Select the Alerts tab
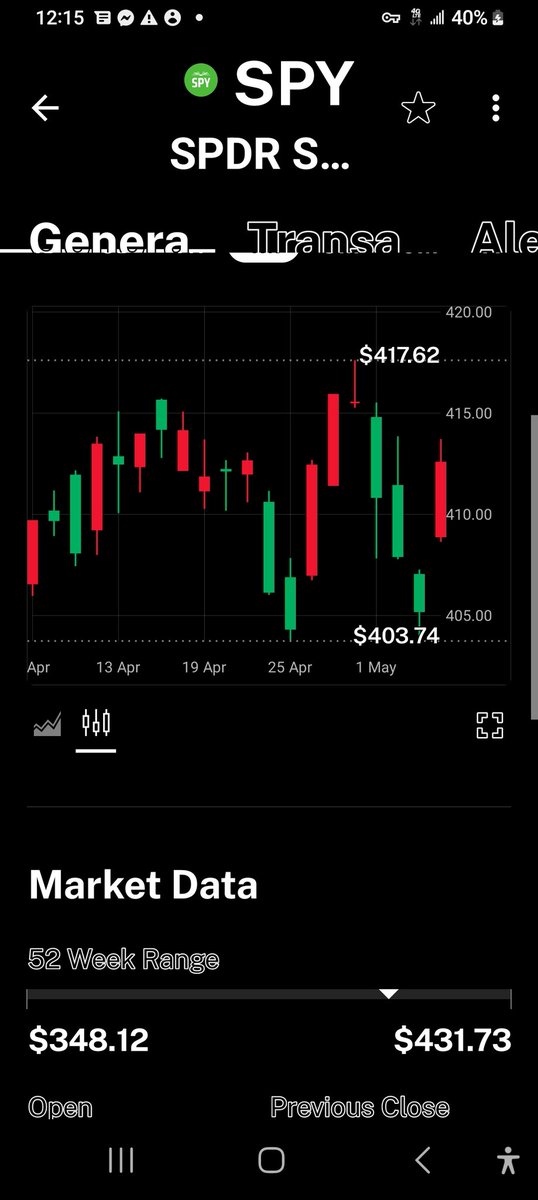The width and height of the screenshot is (538, 1200). (504, 240)
